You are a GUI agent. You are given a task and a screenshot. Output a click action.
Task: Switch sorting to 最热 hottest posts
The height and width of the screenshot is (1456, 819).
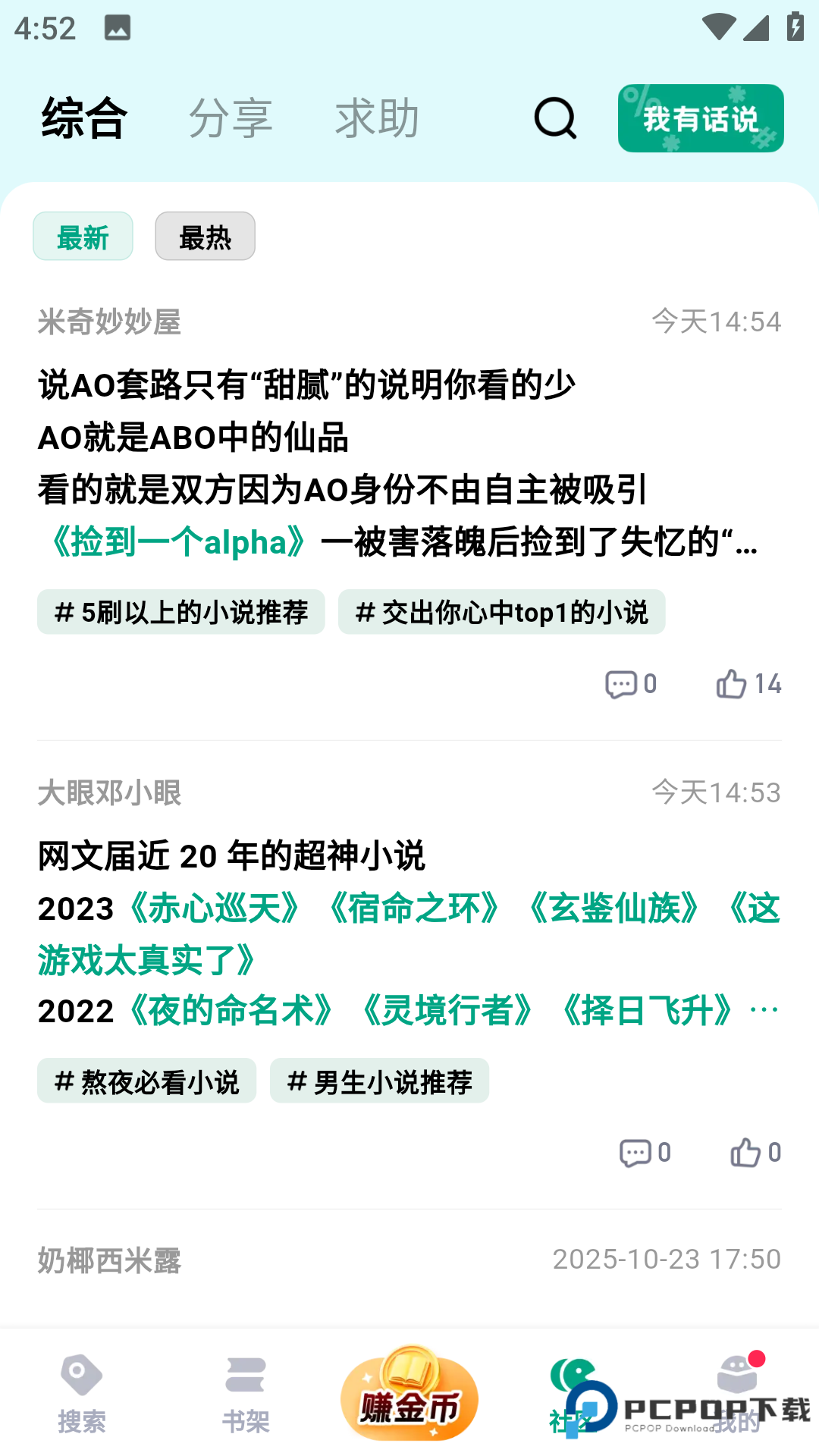click(x=205, y=236)
